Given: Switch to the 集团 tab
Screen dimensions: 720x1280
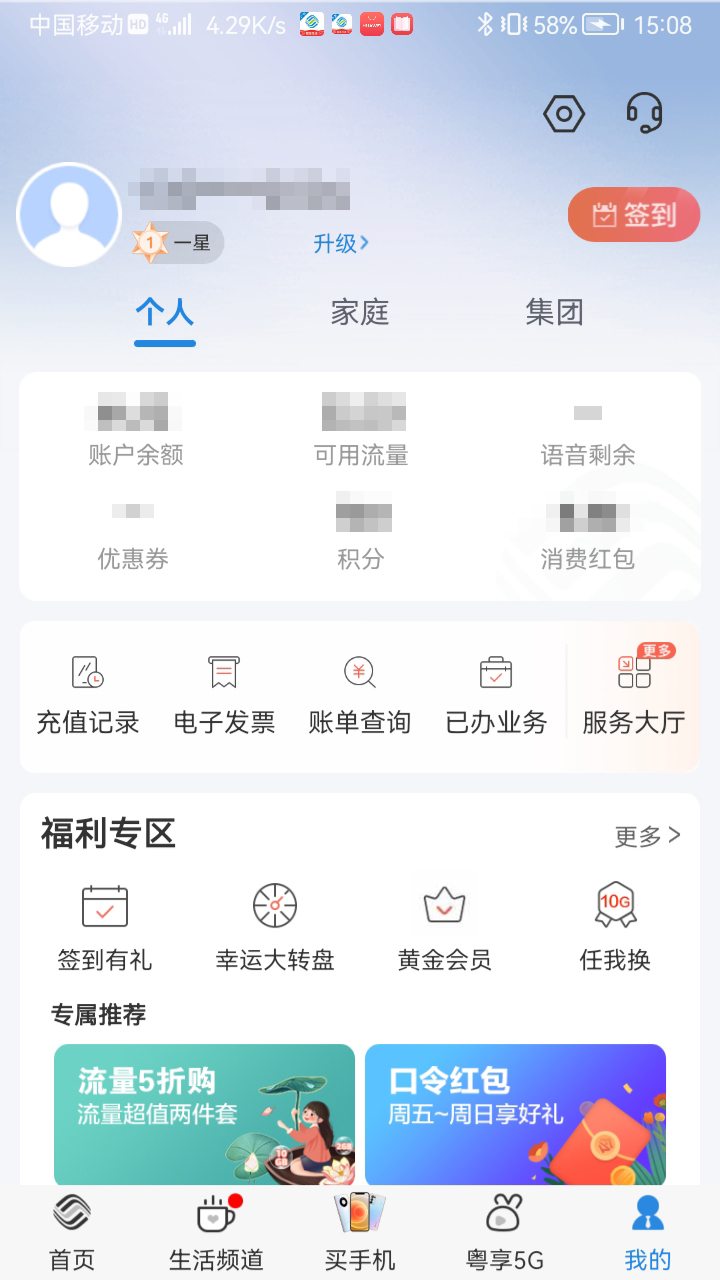Looking at the screenshot, I should 557,313.
